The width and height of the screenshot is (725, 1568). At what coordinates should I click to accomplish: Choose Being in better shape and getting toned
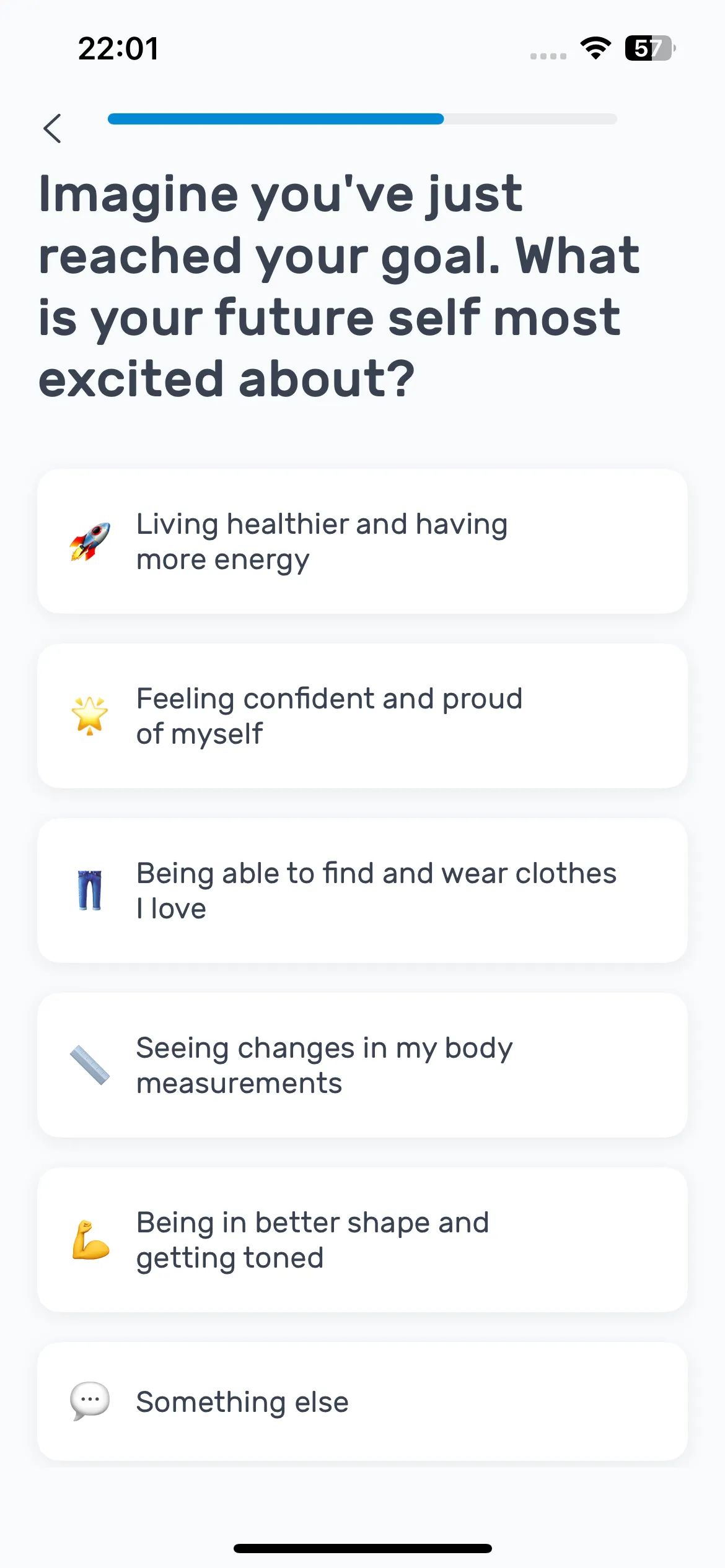(x=362, y=1240)
